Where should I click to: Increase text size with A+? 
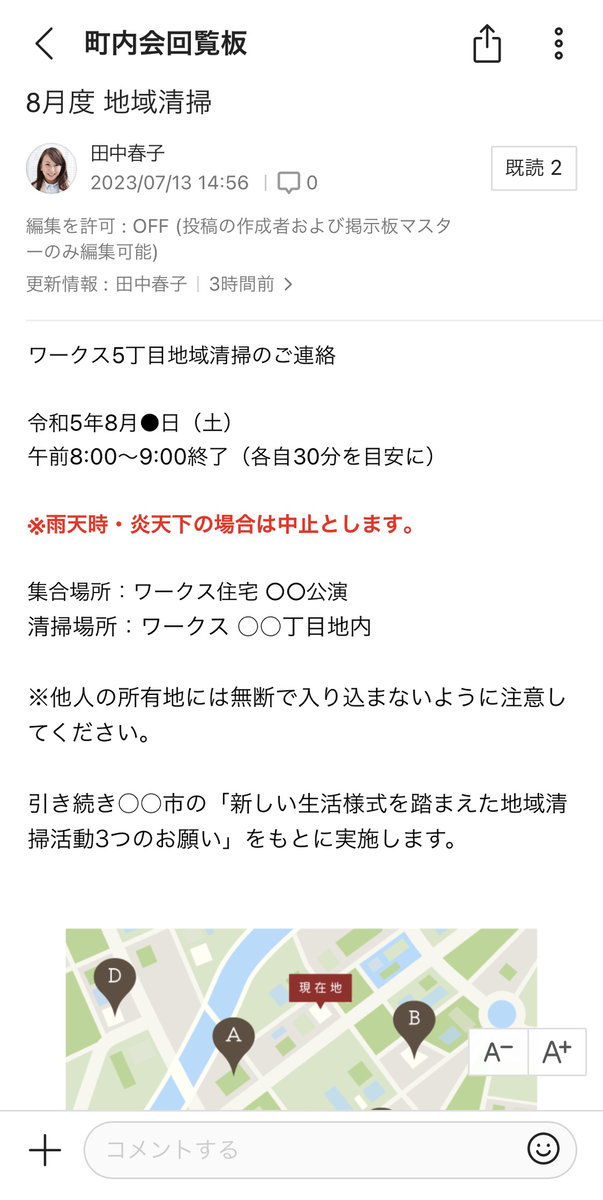coord(556,1052)
